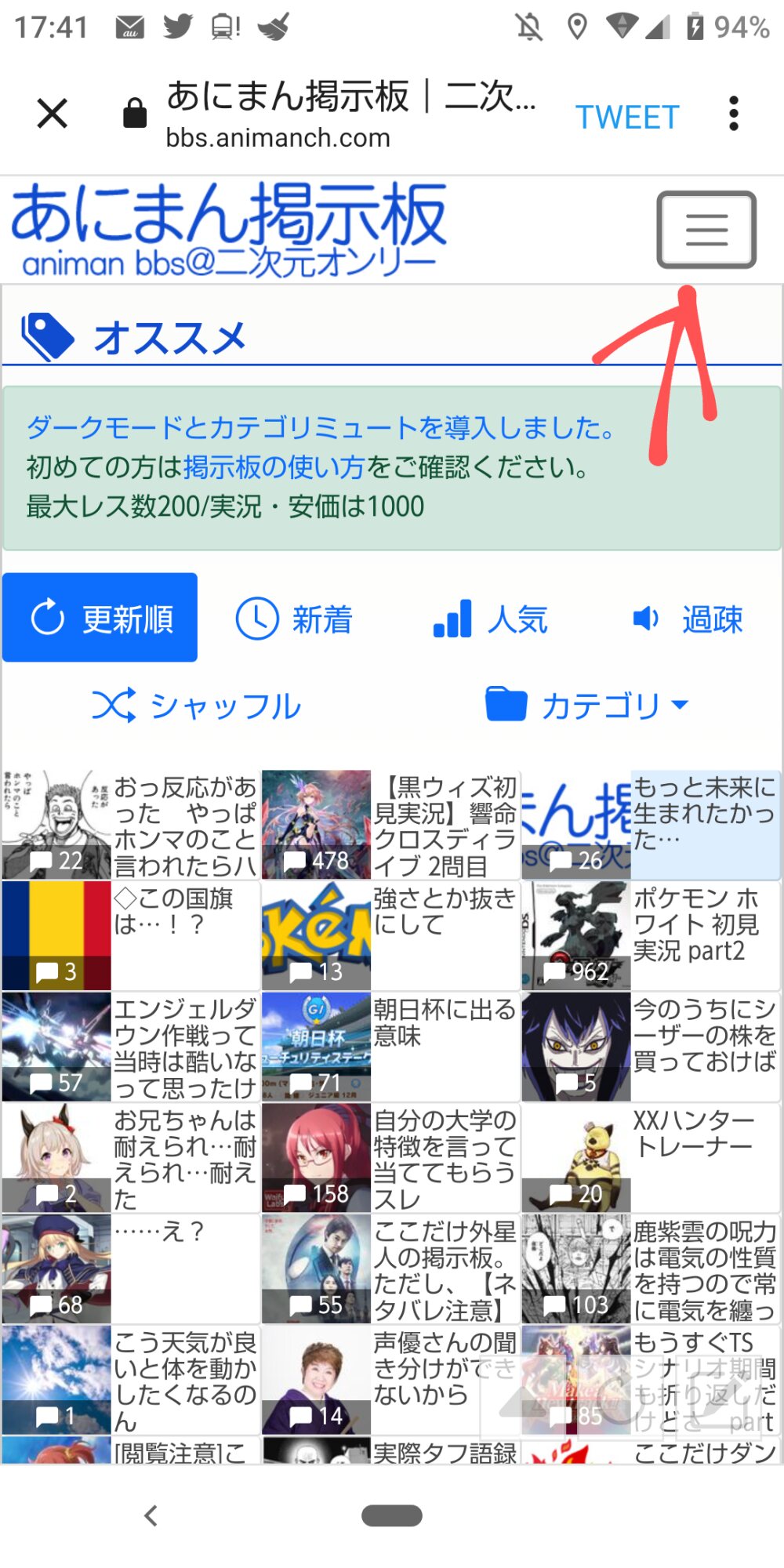
Task: Tap the シャッフル button
Action: click(x=196, y=706)
